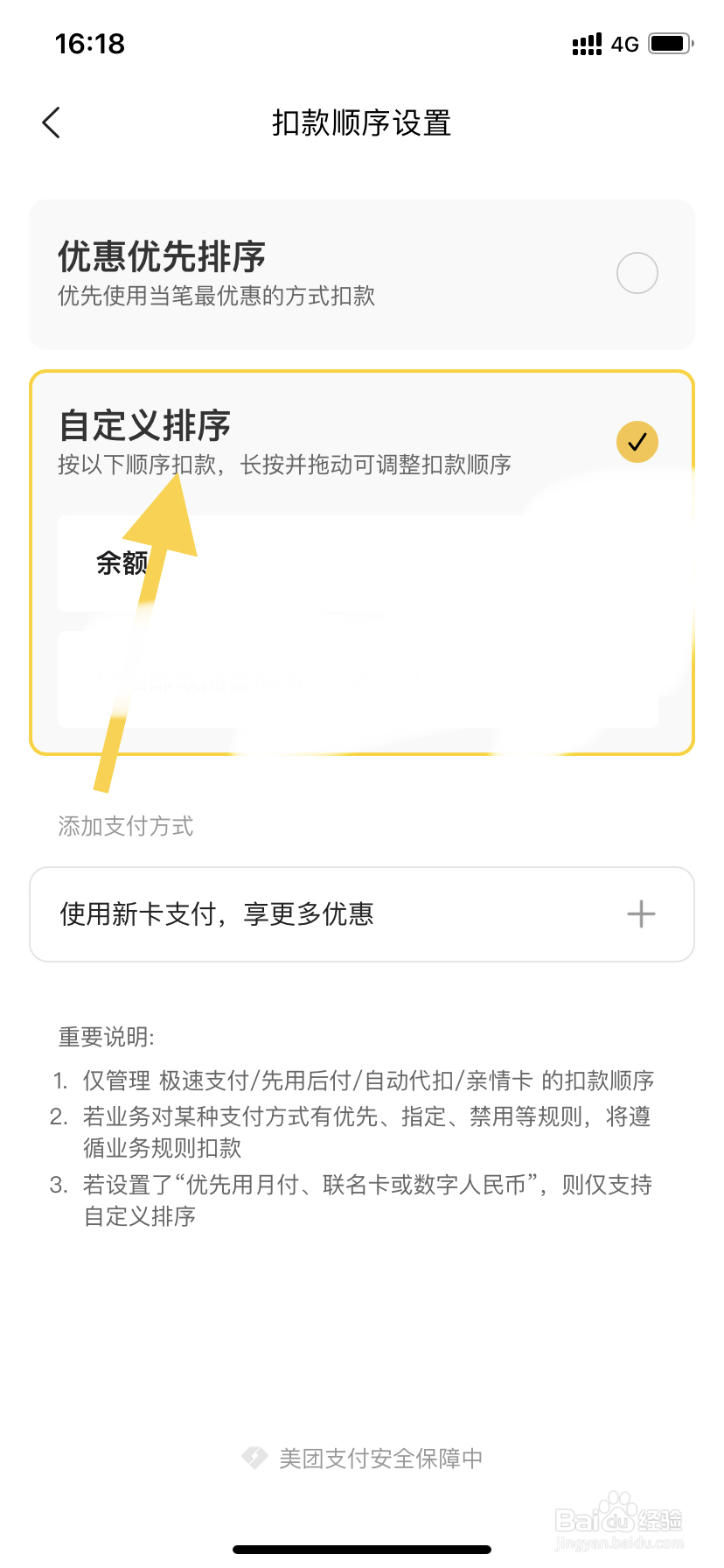Select the 优惠优先排序 radio button
This screenshot has width=724, height=1568.
point(637,273)
